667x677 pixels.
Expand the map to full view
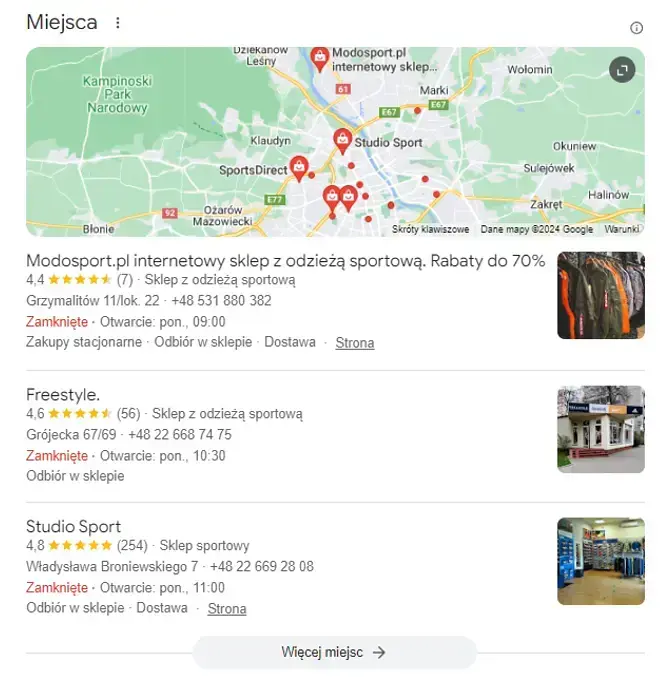click(x=622, y=70)
